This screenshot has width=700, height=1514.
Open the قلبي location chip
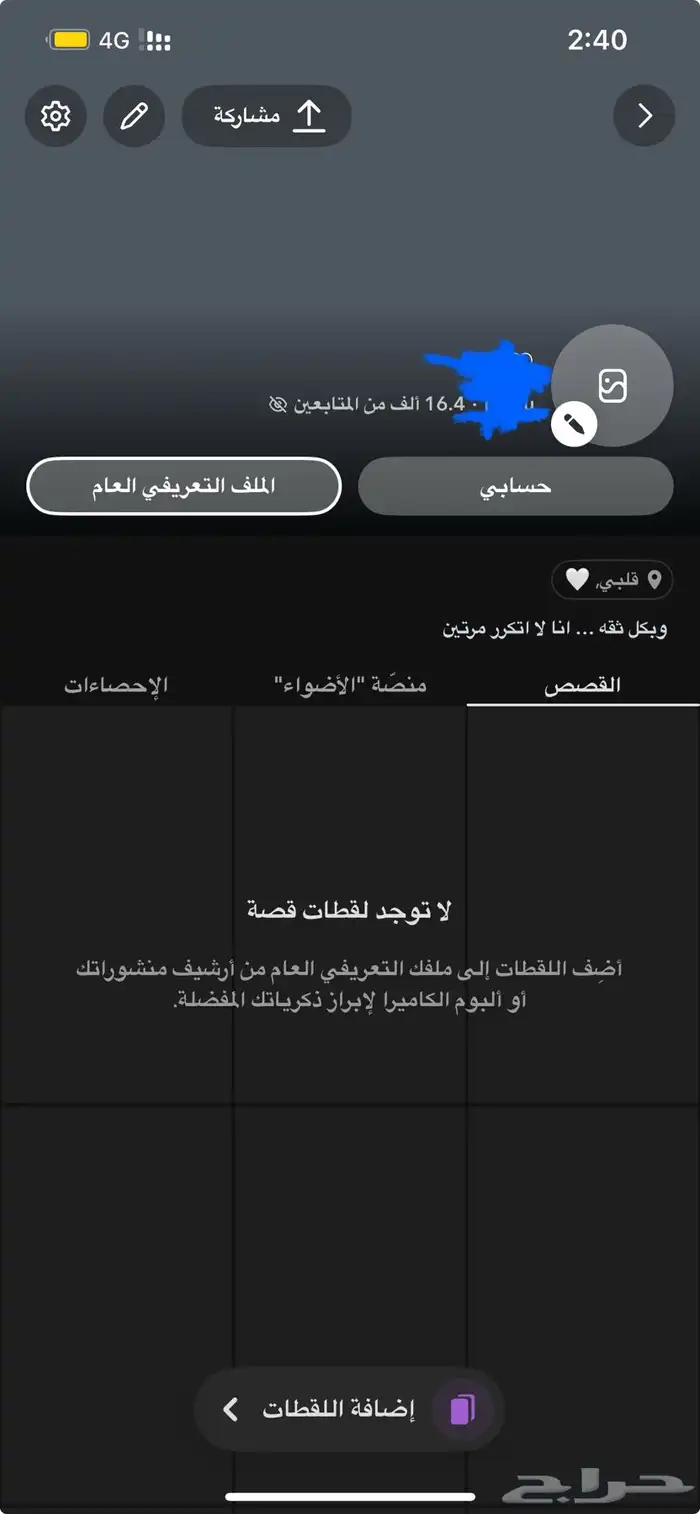[612, 579]
